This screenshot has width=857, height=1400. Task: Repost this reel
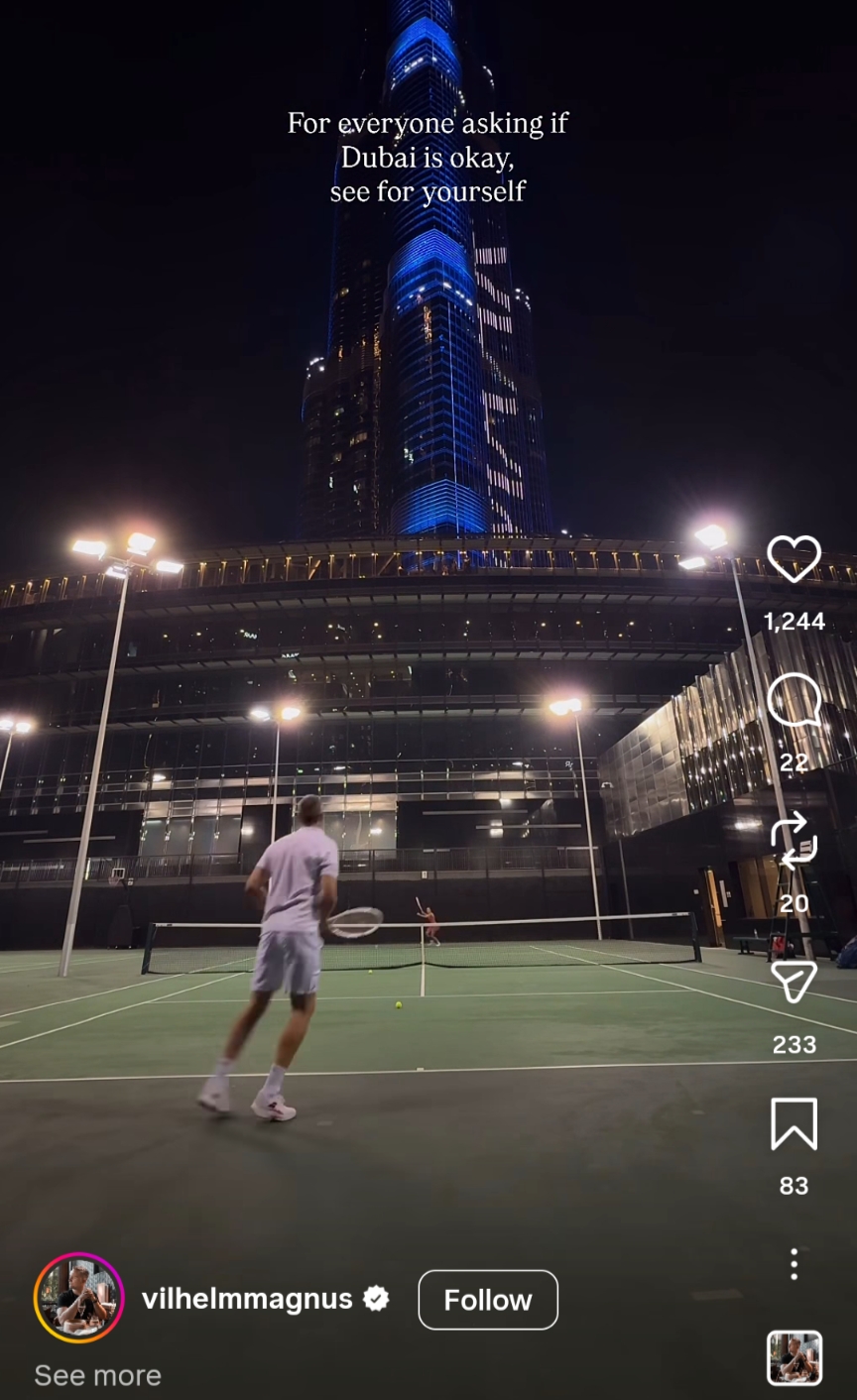point(794,842)
